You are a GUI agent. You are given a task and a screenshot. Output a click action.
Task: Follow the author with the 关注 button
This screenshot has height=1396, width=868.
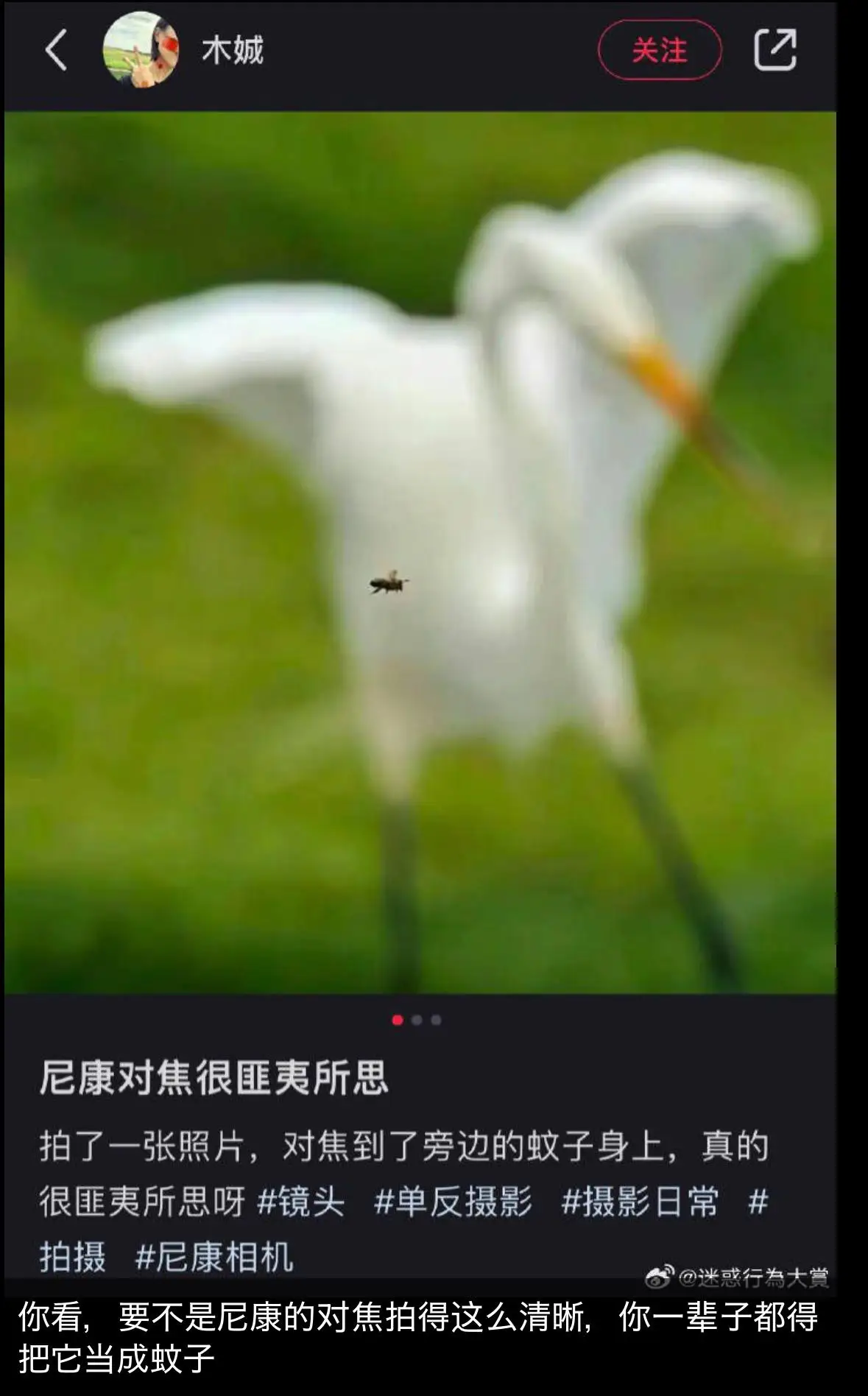[x=660, y=50]
